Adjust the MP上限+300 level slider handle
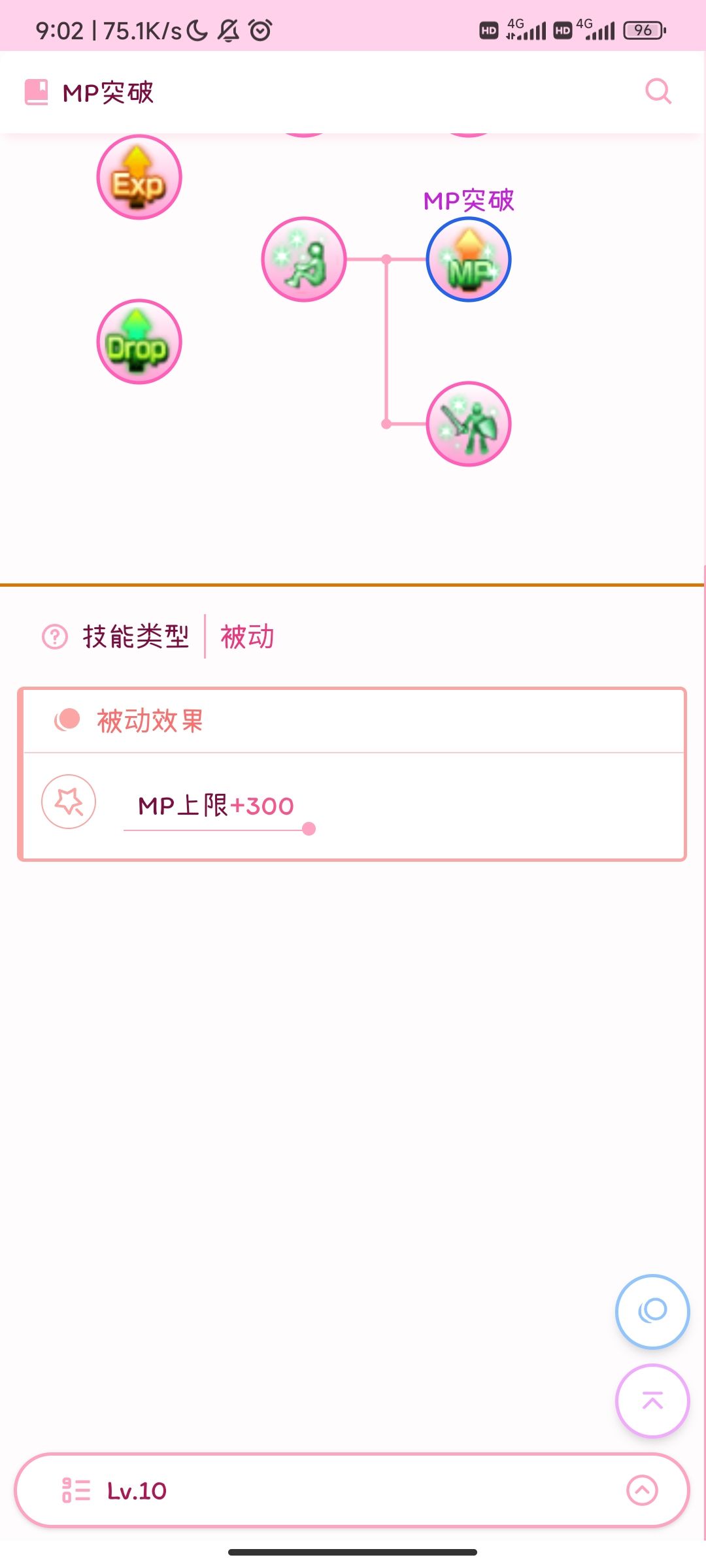This screenshot has height=1568, width=706. tap(308, 830)
